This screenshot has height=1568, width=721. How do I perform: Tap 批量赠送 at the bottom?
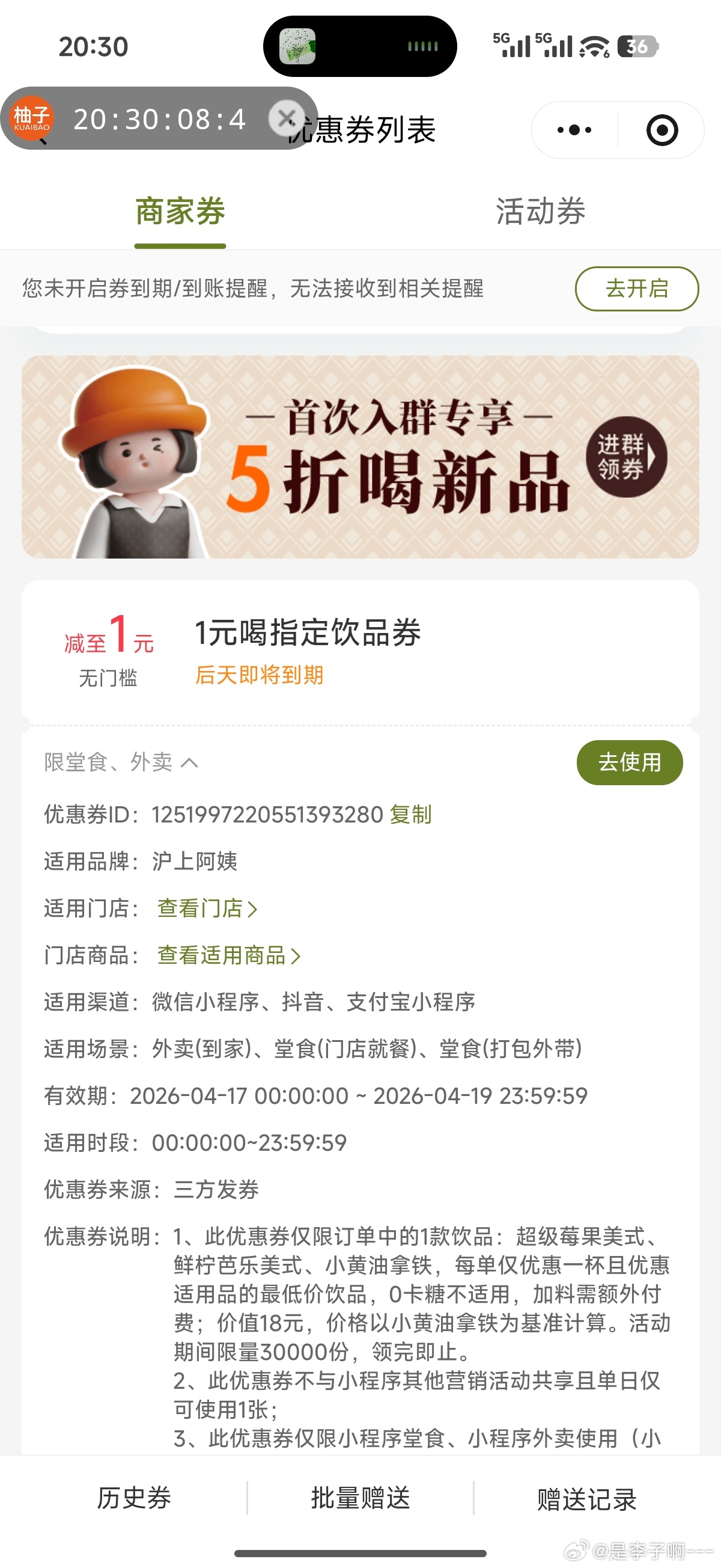[x=360, y=1498]
